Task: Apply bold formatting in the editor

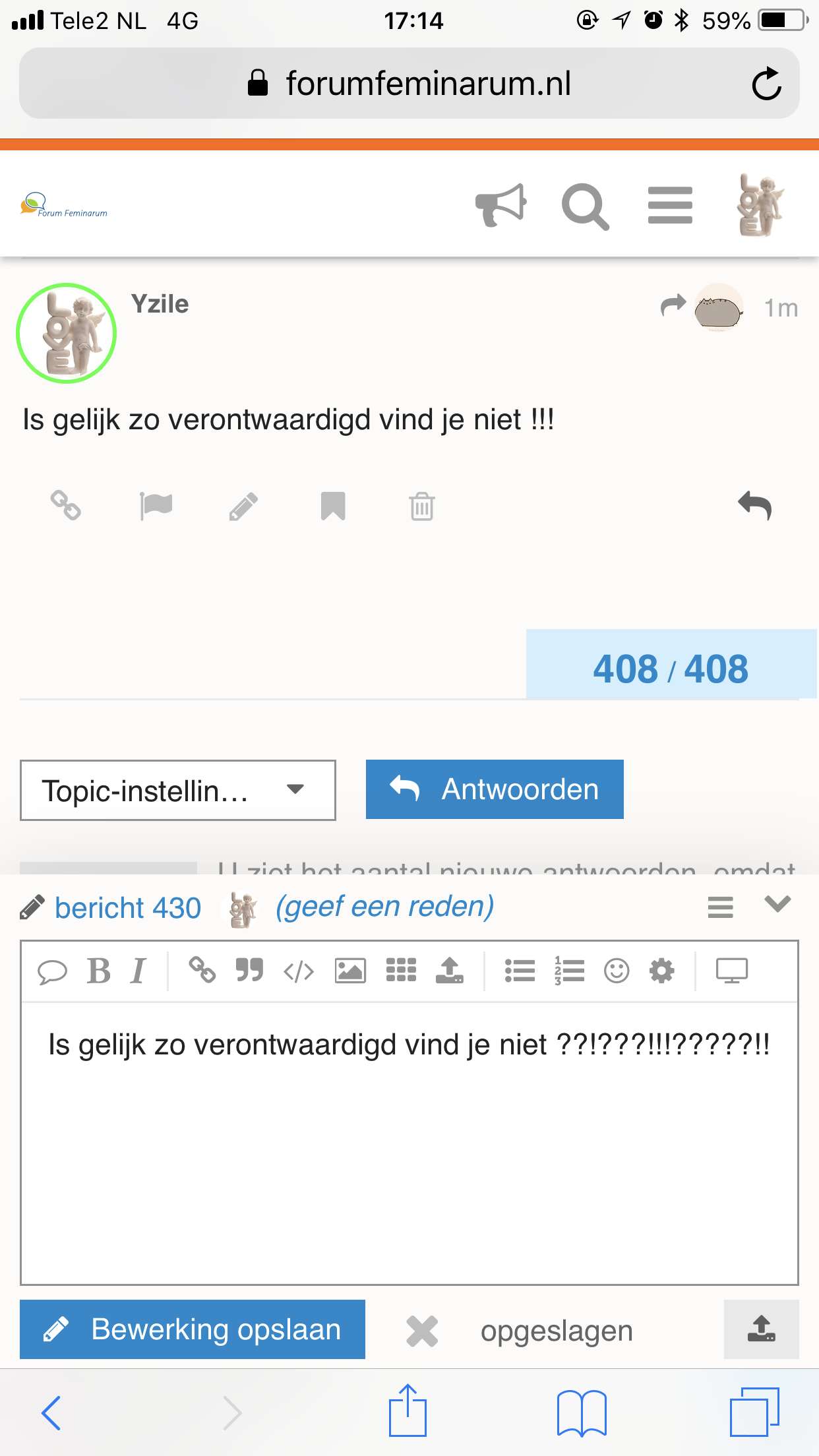Action: tap(98, 971)
